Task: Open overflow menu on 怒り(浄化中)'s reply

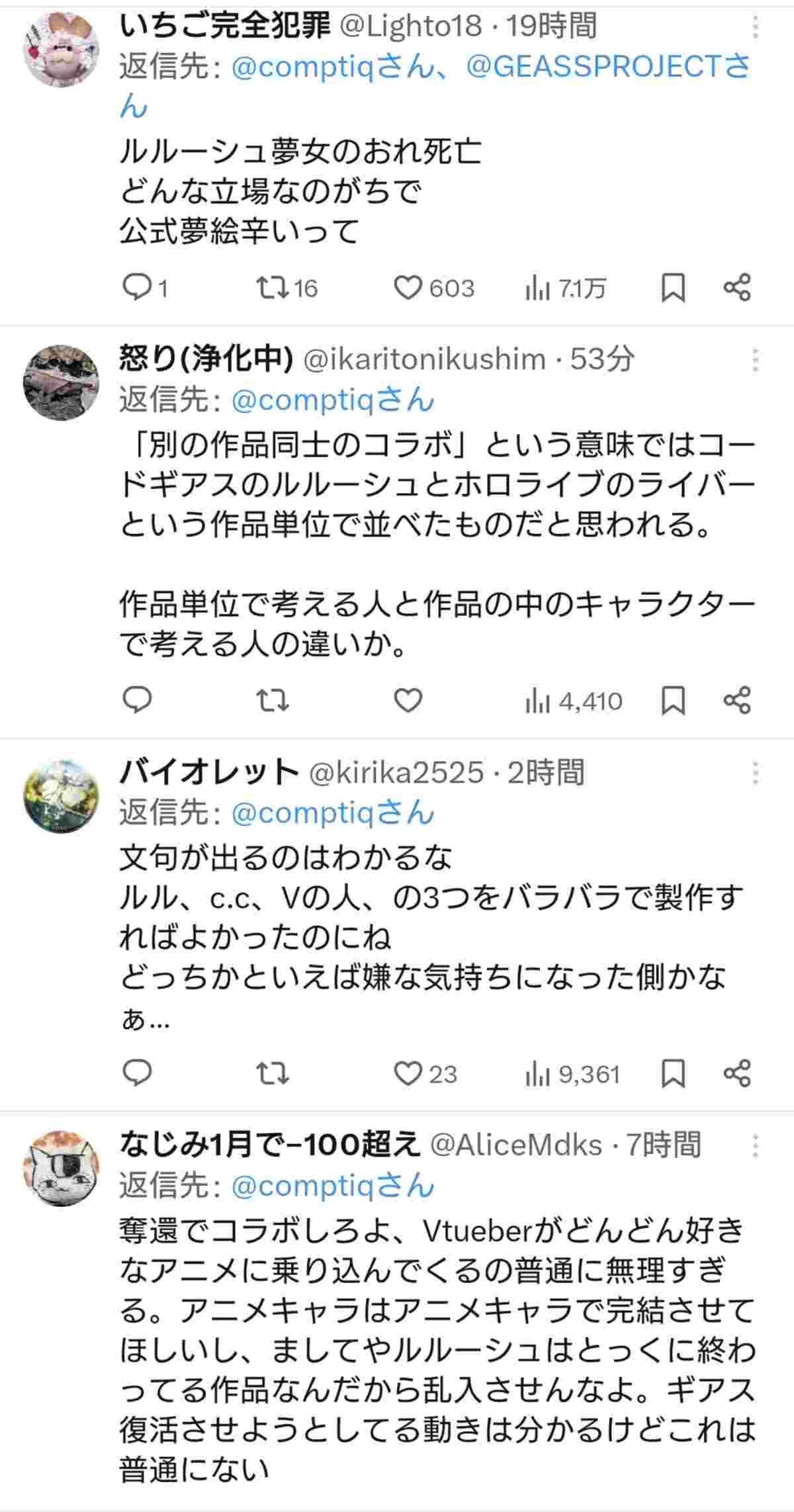Action: (x=755, y=360)
